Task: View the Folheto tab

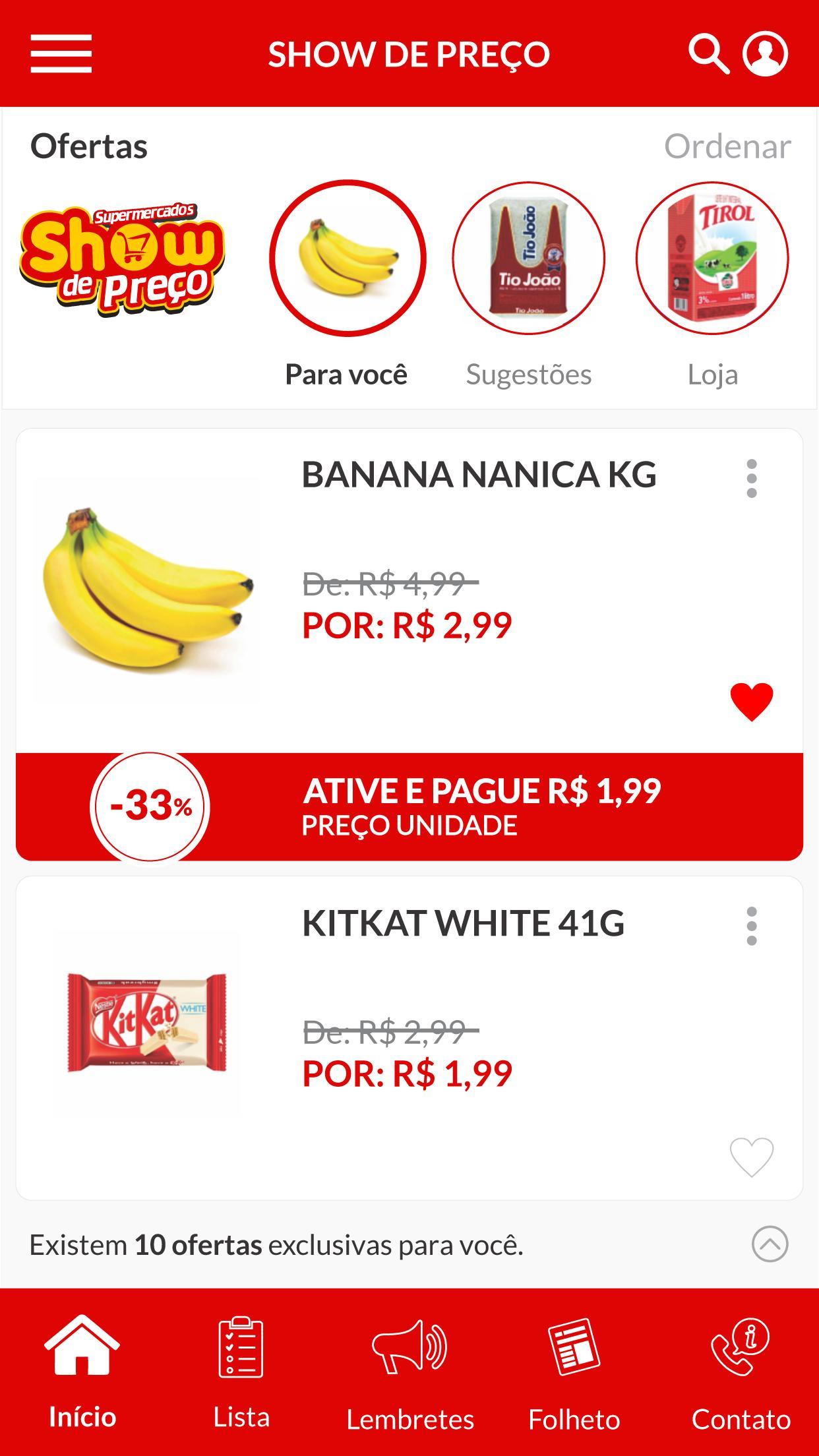Action: coord(574,1372)
